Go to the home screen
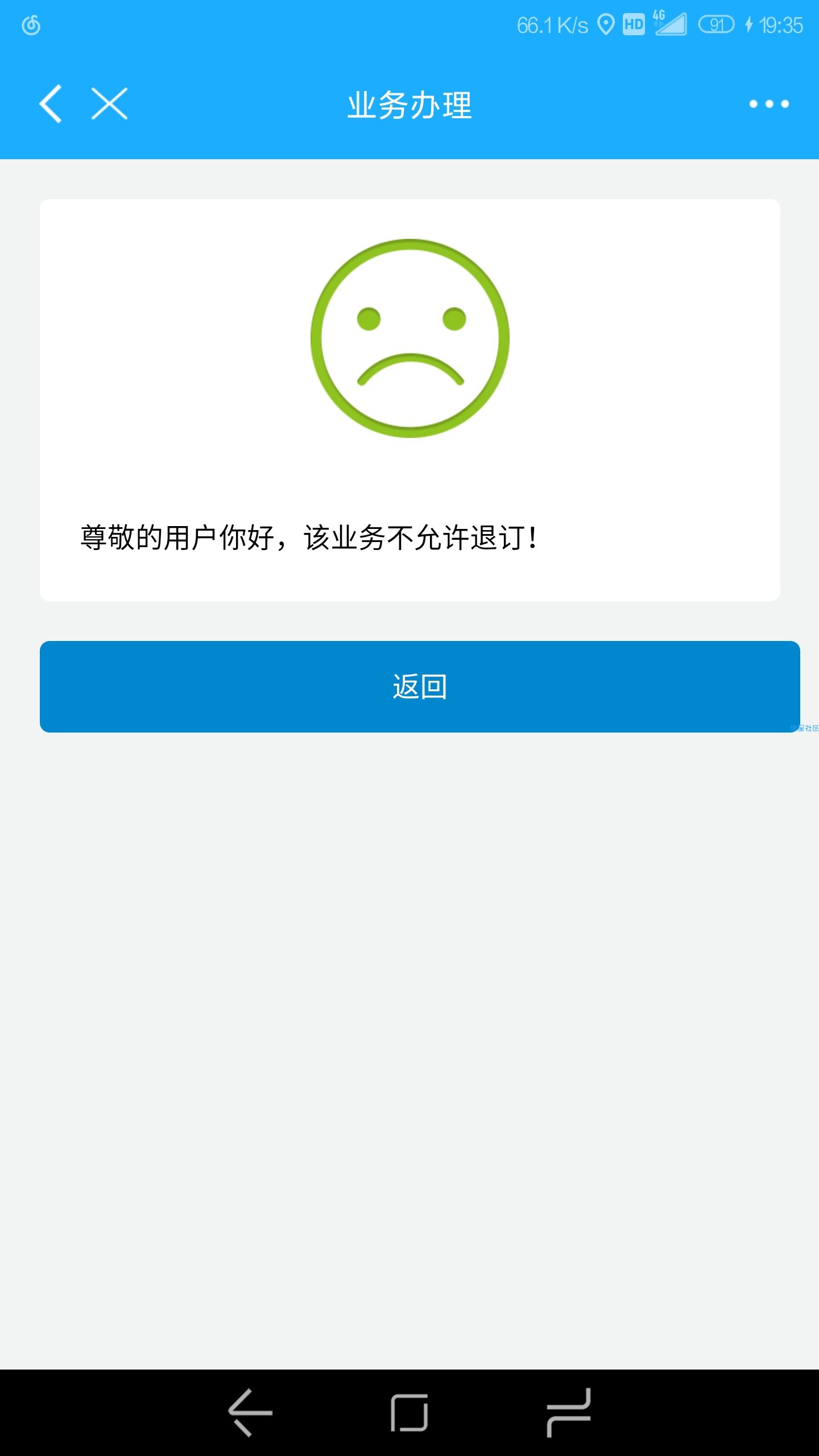The image size is (819, 1456). tap(409, 1412)
